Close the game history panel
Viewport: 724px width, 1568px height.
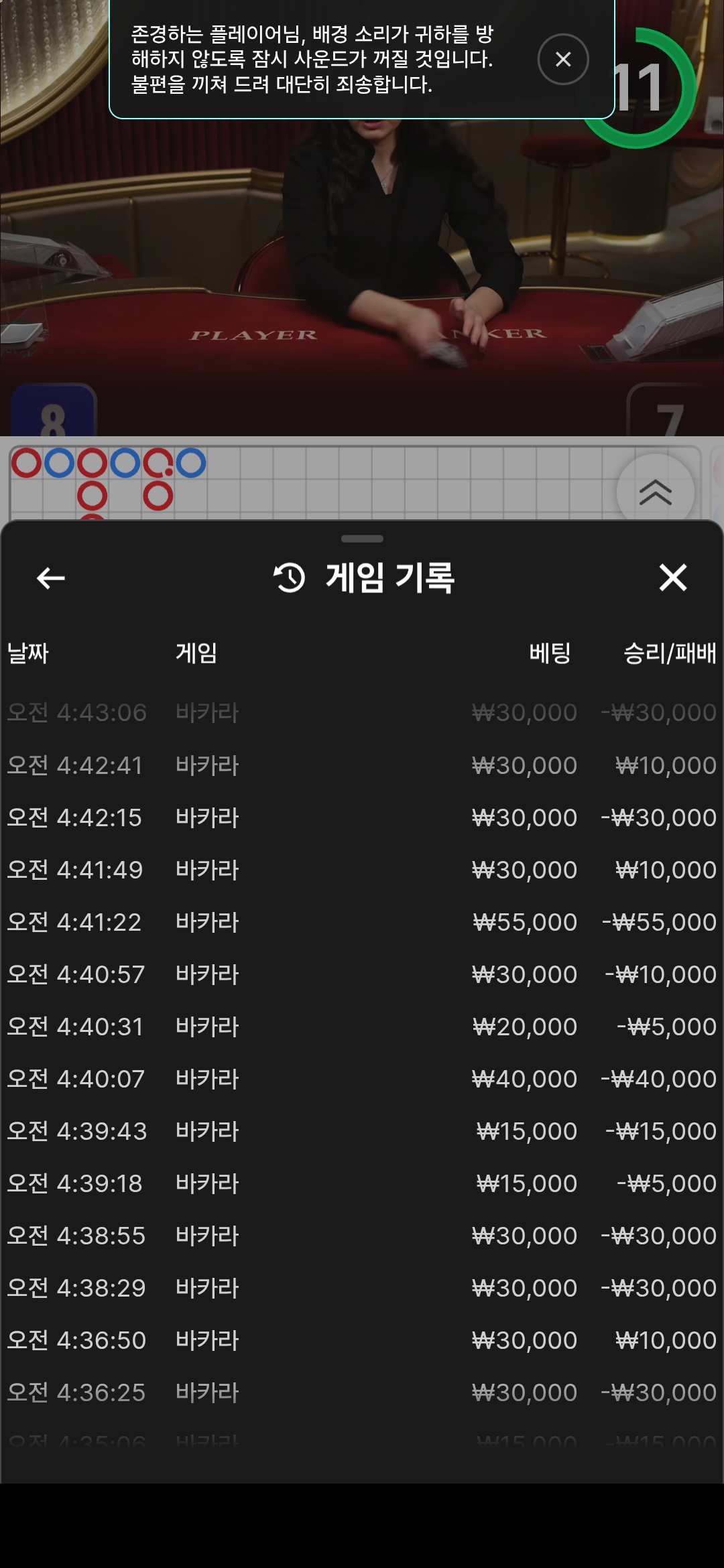point(672,578)
